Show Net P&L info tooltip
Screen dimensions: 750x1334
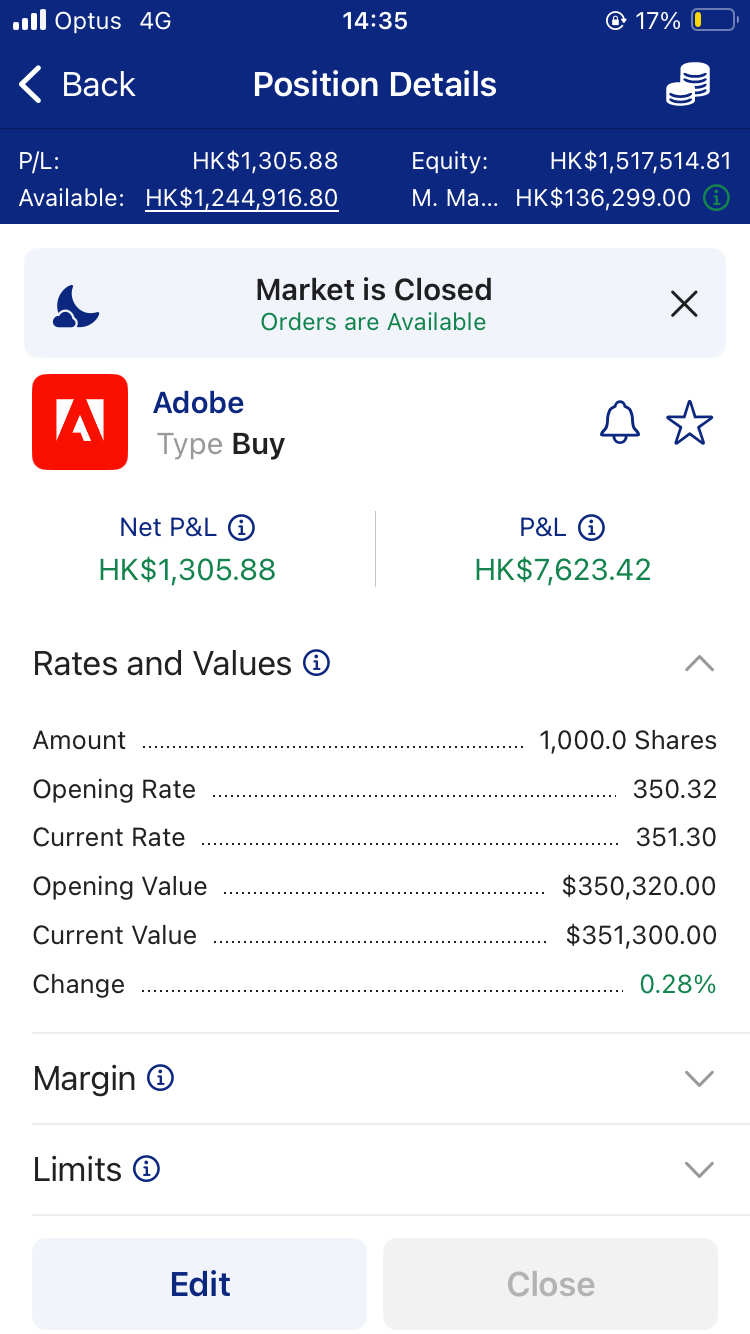tap(241, 527)
